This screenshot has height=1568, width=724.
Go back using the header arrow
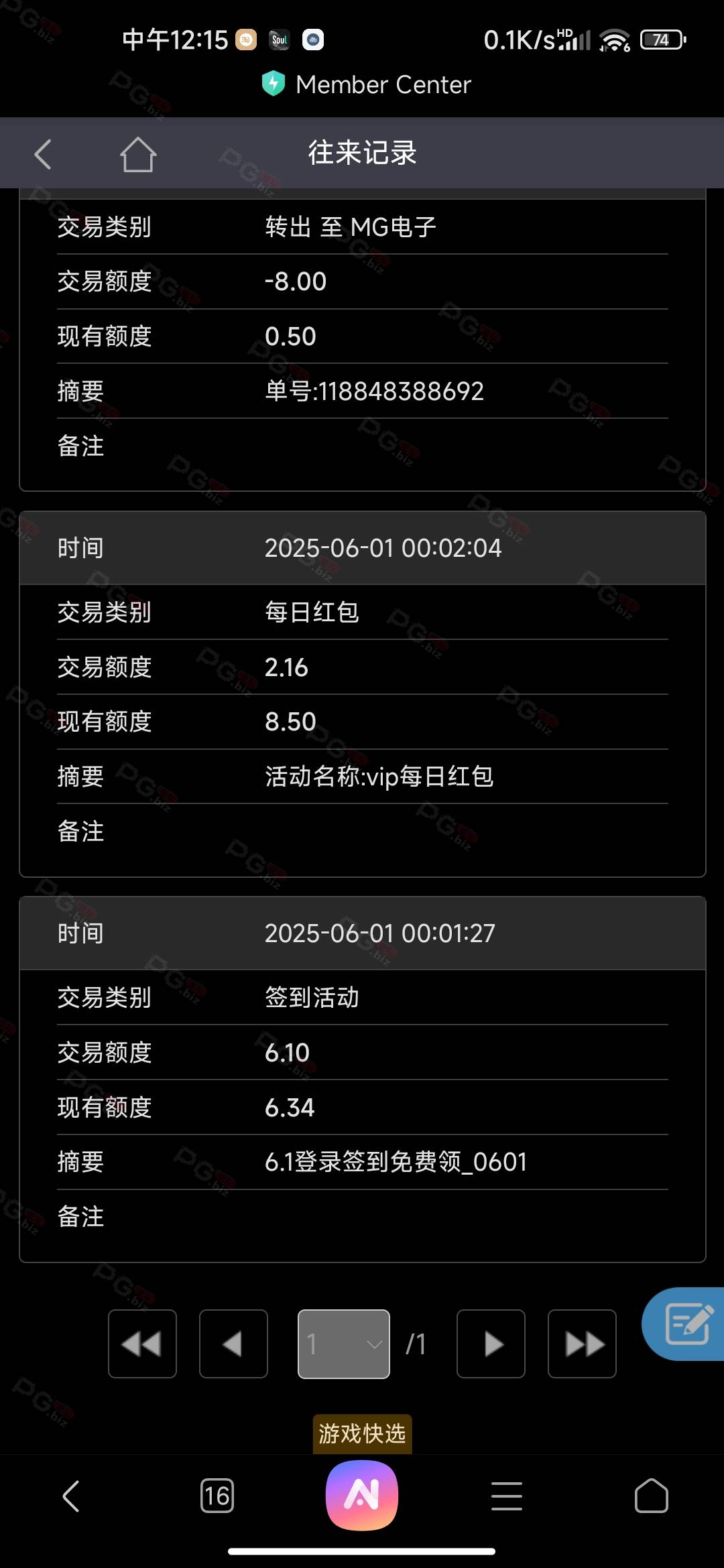[x=43, y=154]
